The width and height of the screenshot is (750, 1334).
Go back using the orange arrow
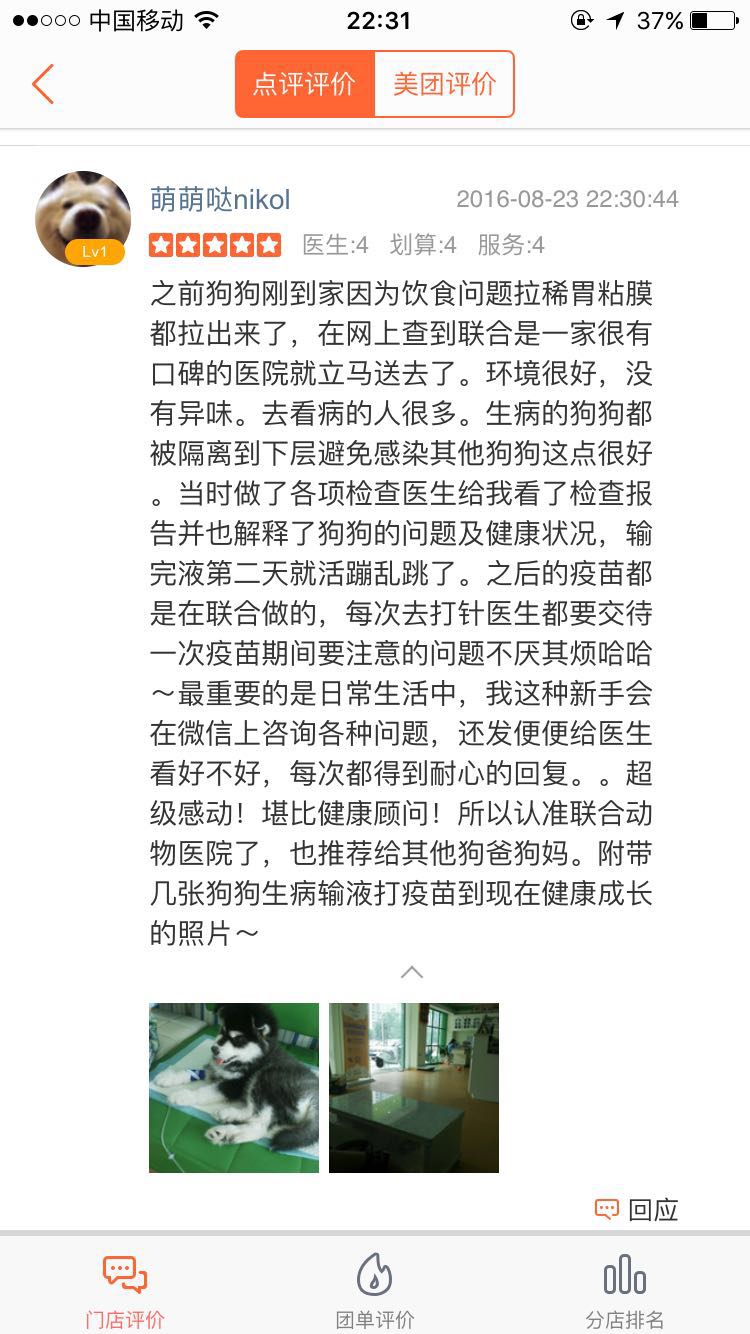point(42,85)
